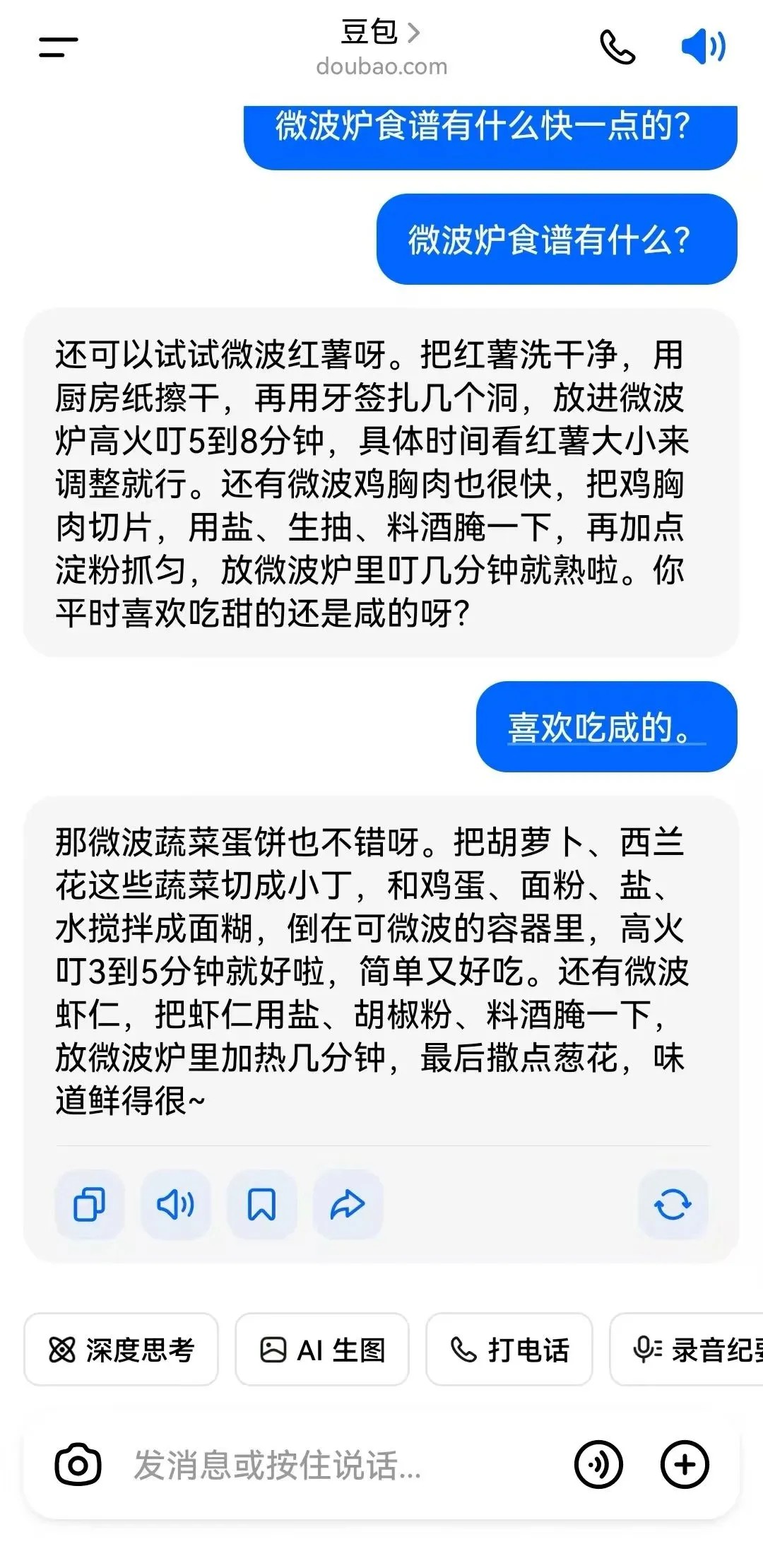
Task: Open the side menu drawer
Action: tap(58, 47)
